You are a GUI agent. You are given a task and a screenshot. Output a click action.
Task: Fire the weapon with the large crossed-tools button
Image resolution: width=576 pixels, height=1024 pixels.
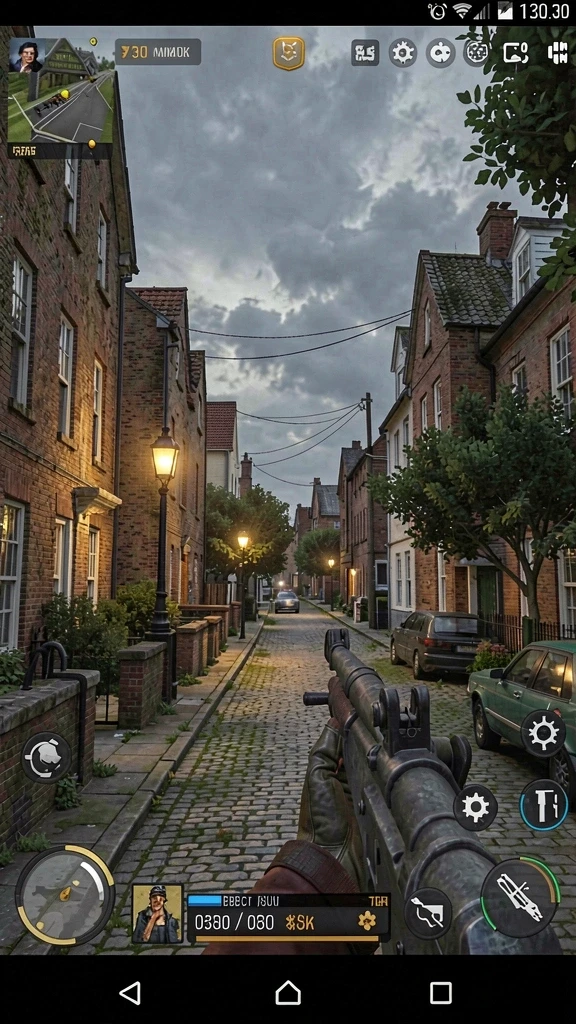[x=520, y=897]
